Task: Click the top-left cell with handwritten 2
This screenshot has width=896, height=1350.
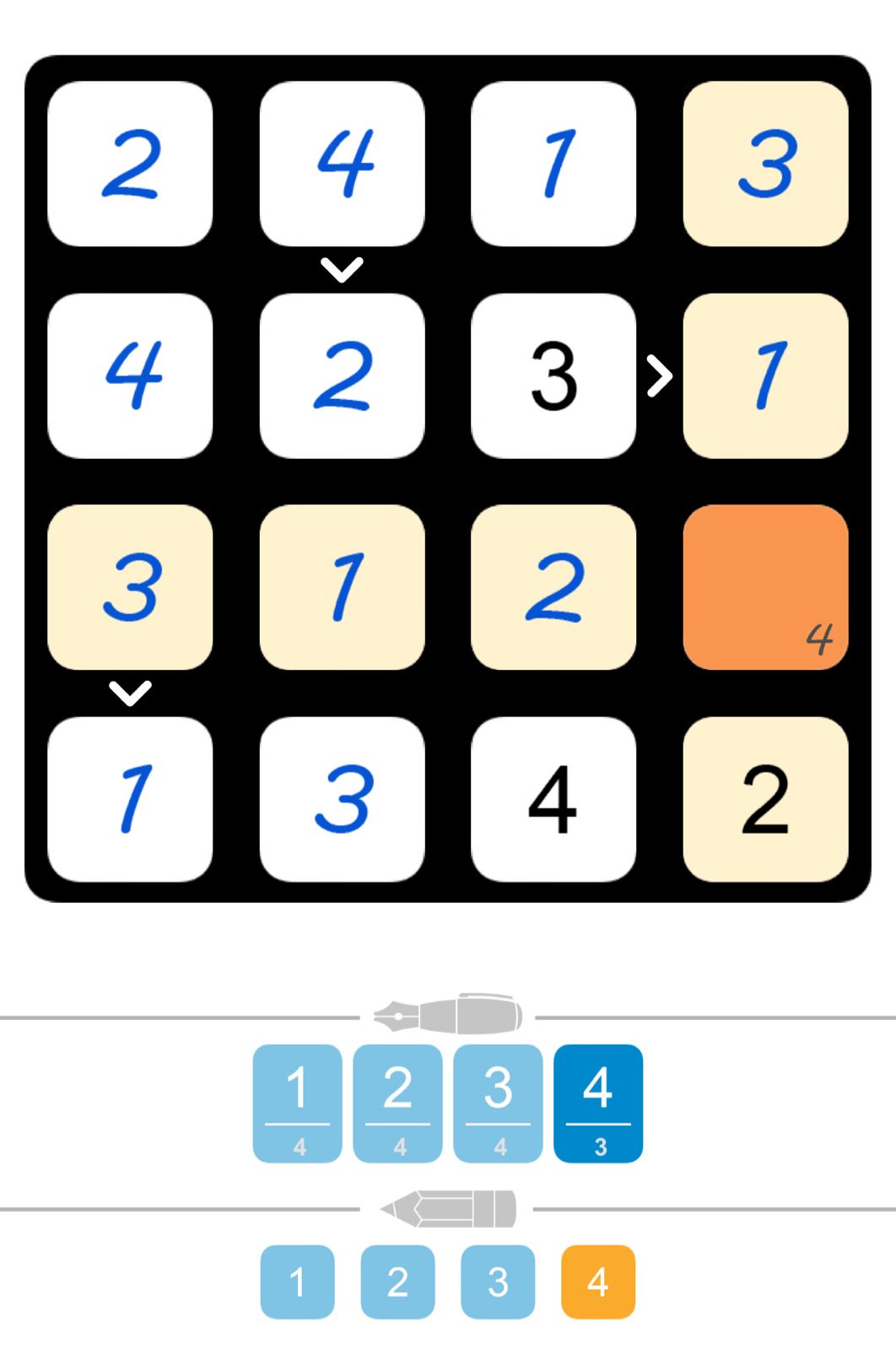Action: [x=131, y=165]
